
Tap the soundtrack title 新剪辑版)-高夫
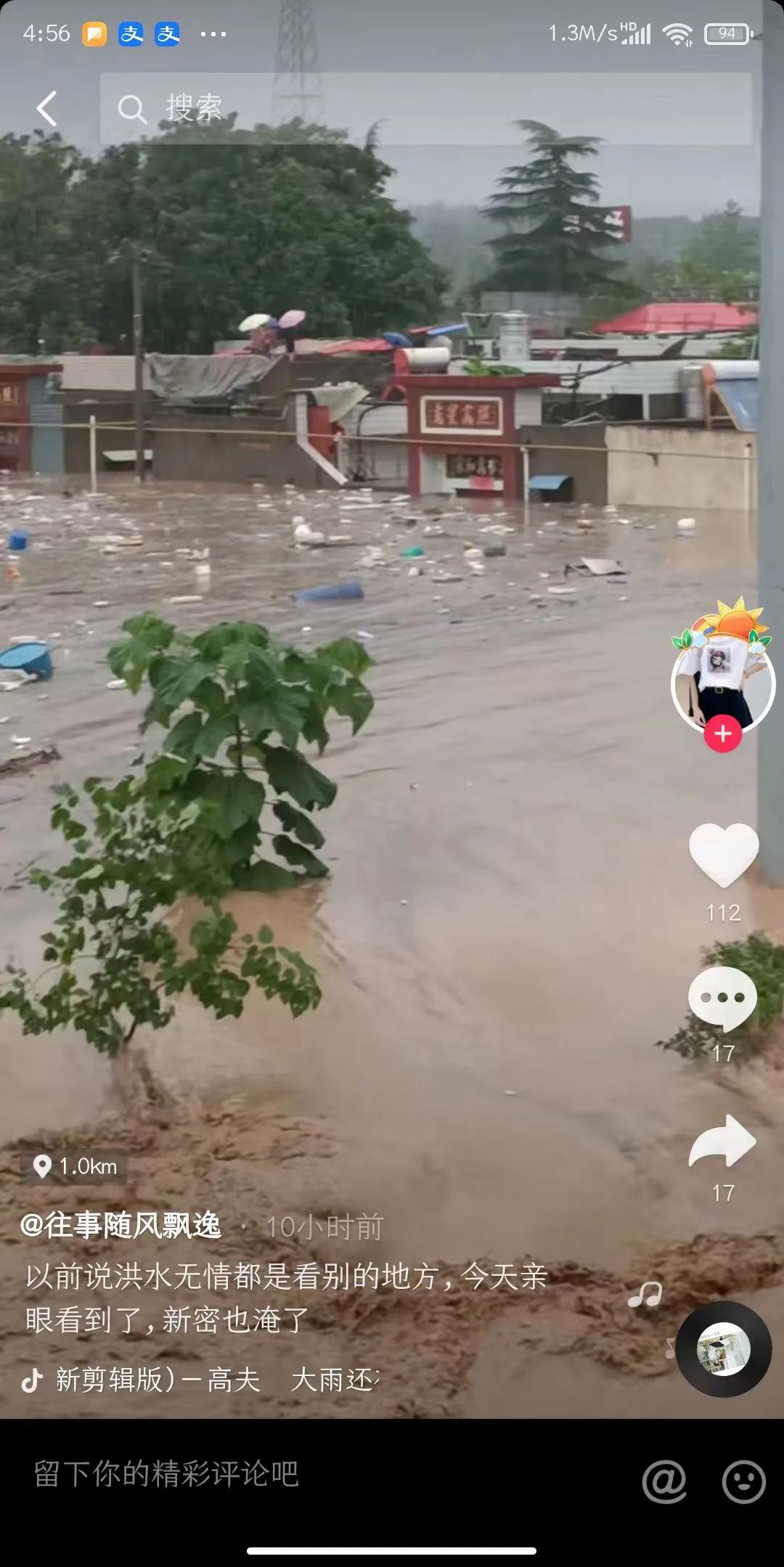pyautogui.click(x=158, y=1380)
